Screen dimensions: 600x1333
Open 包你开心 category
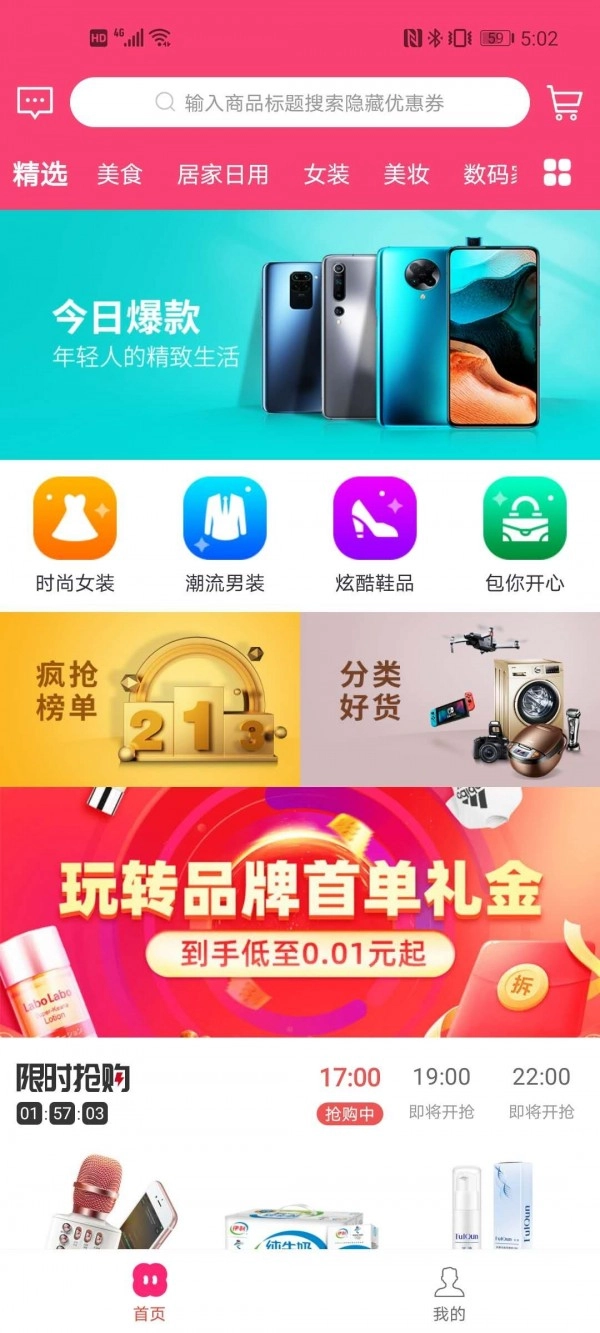[x=525, y=535]
